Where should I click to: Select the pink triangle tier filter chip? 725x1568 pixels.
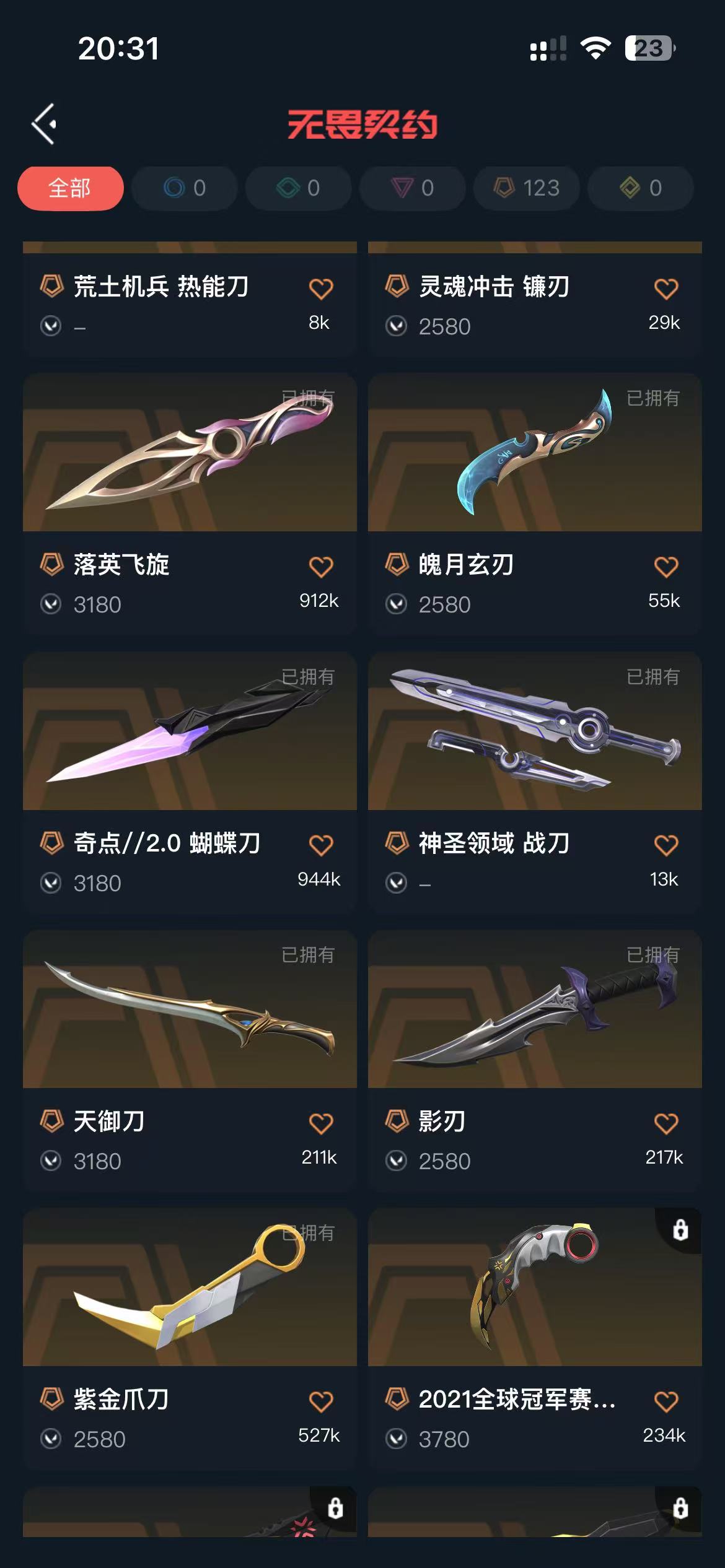[412, 188]
